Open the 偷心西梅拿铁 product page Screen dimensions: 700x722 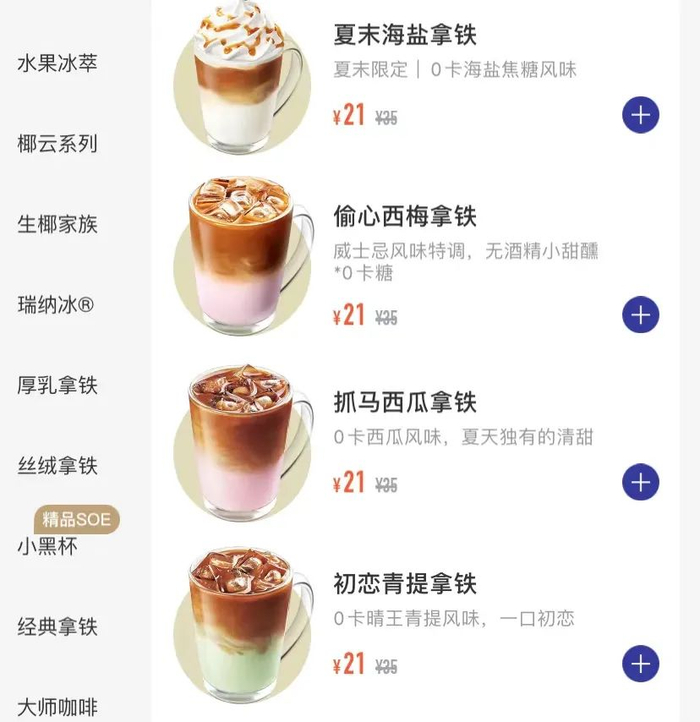(404, 216)
